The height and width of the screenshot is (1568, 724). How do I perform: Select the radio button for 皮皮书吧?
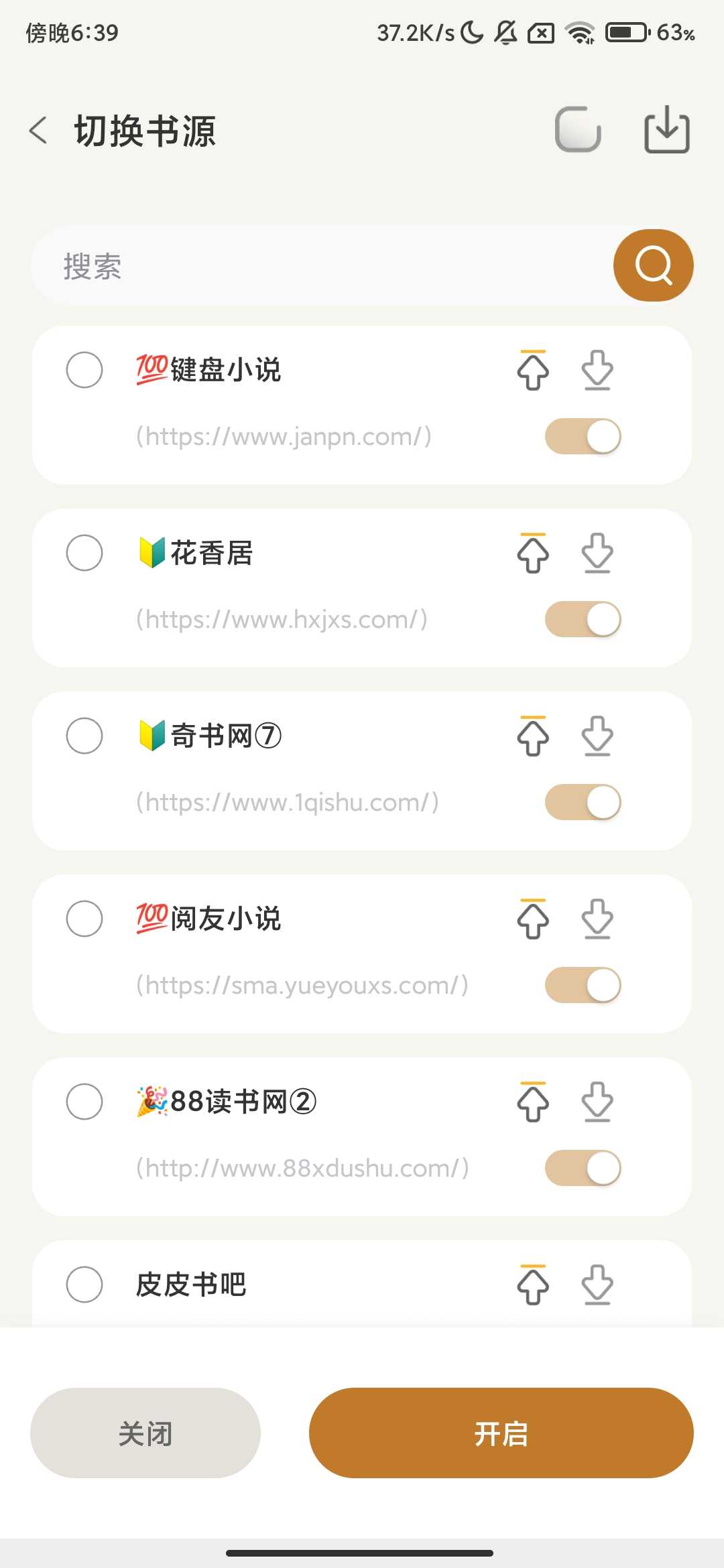click(84, 1285)
